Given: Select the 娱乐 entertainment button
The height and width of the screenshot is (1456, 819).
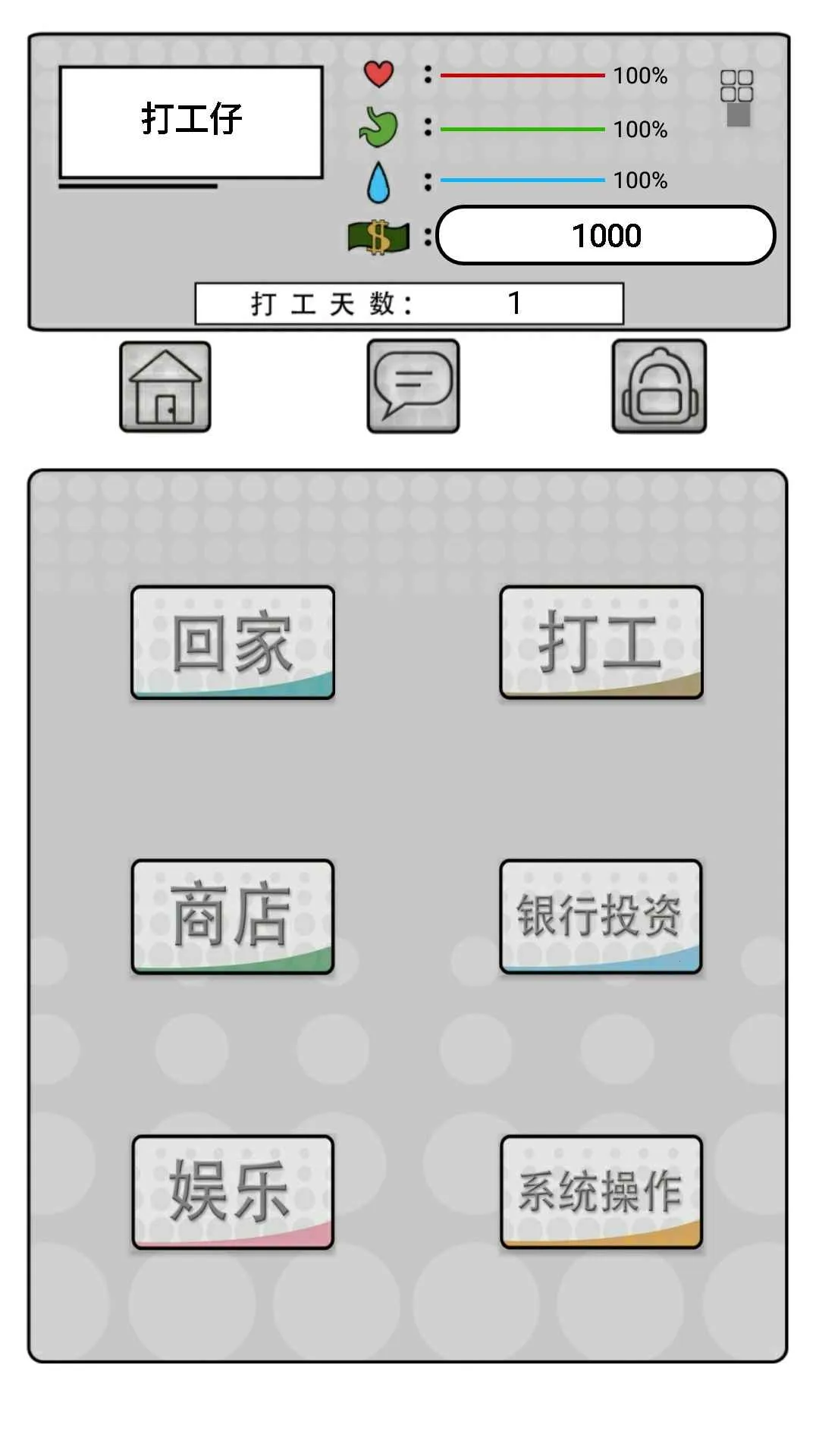Looking at the screenshot, I should [233, 1191].
